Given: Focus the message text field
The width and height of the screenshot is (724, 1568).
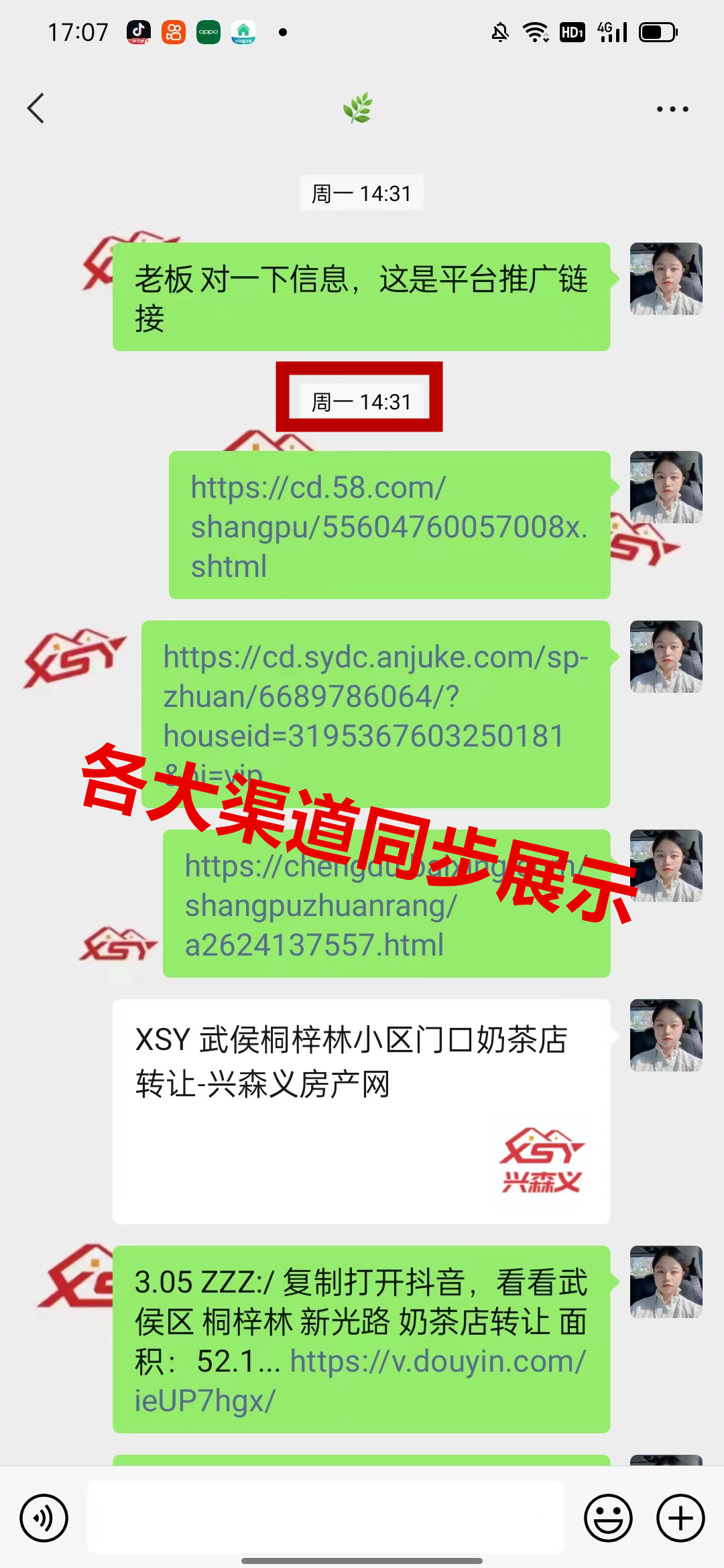Looking at the screenshot, I should point(326,1517).
